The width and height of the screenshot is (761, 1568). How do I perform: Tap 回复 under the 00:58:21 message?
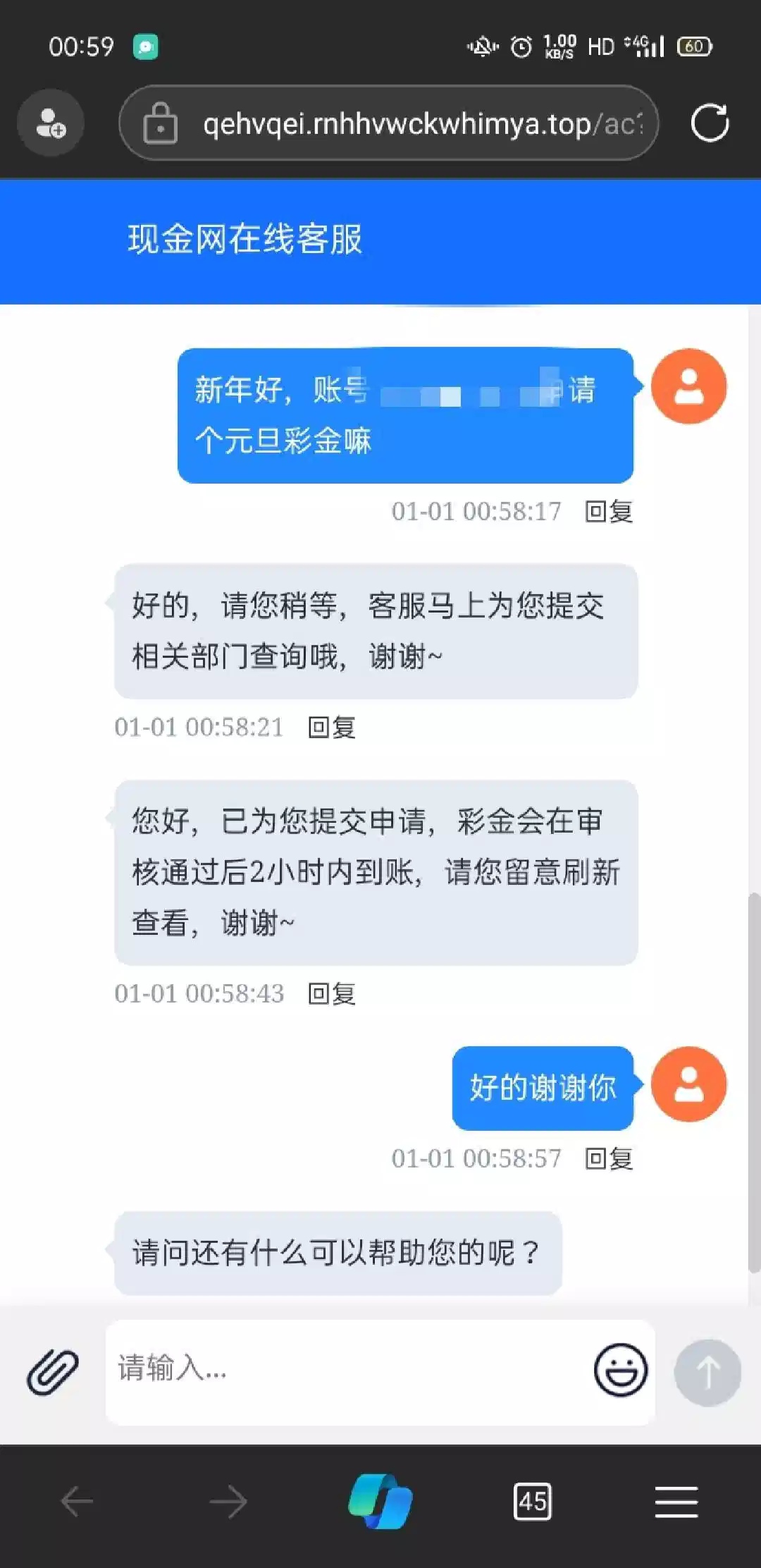[x=332, y=727]
